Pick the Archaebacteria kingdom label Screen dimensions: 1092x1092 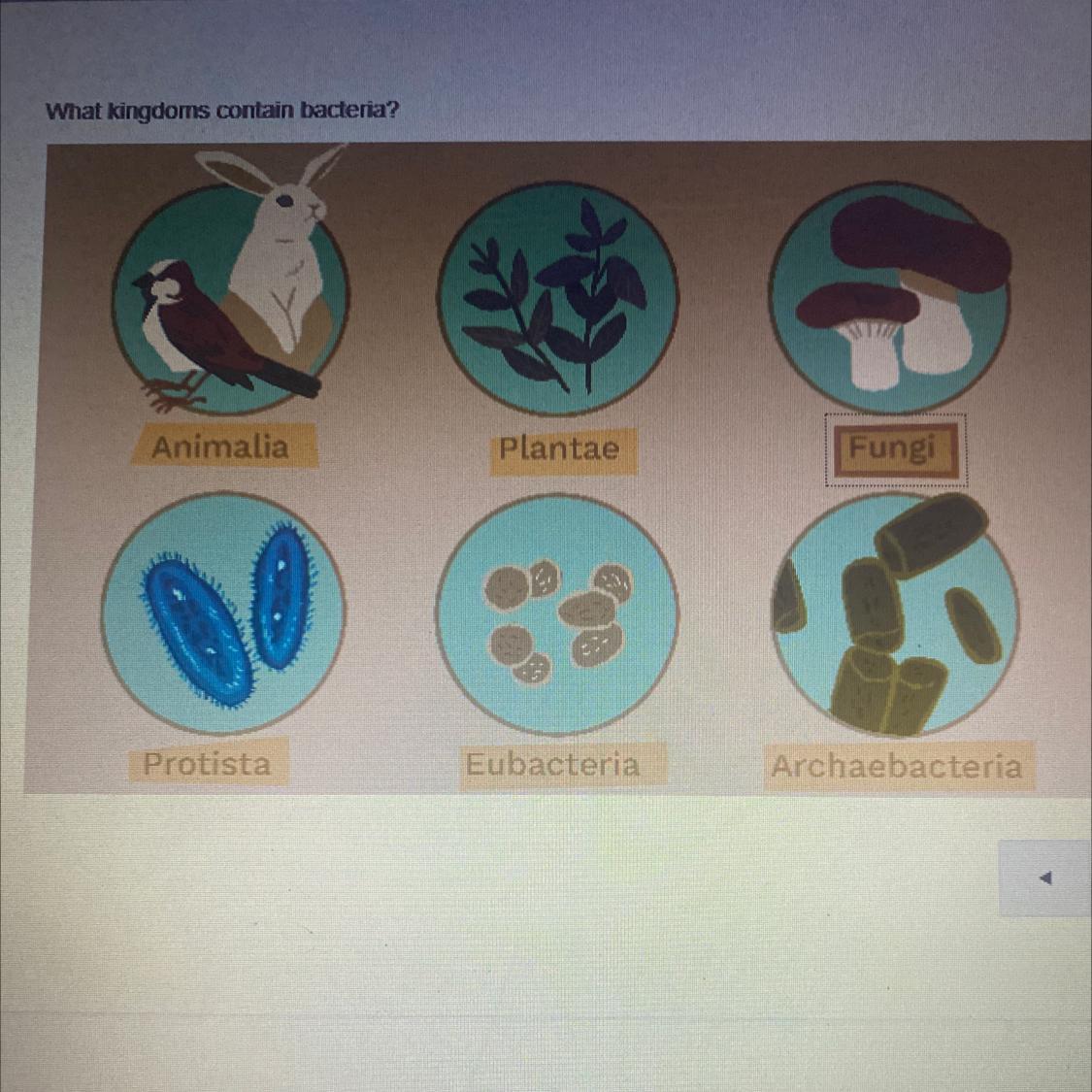[896, 767]
